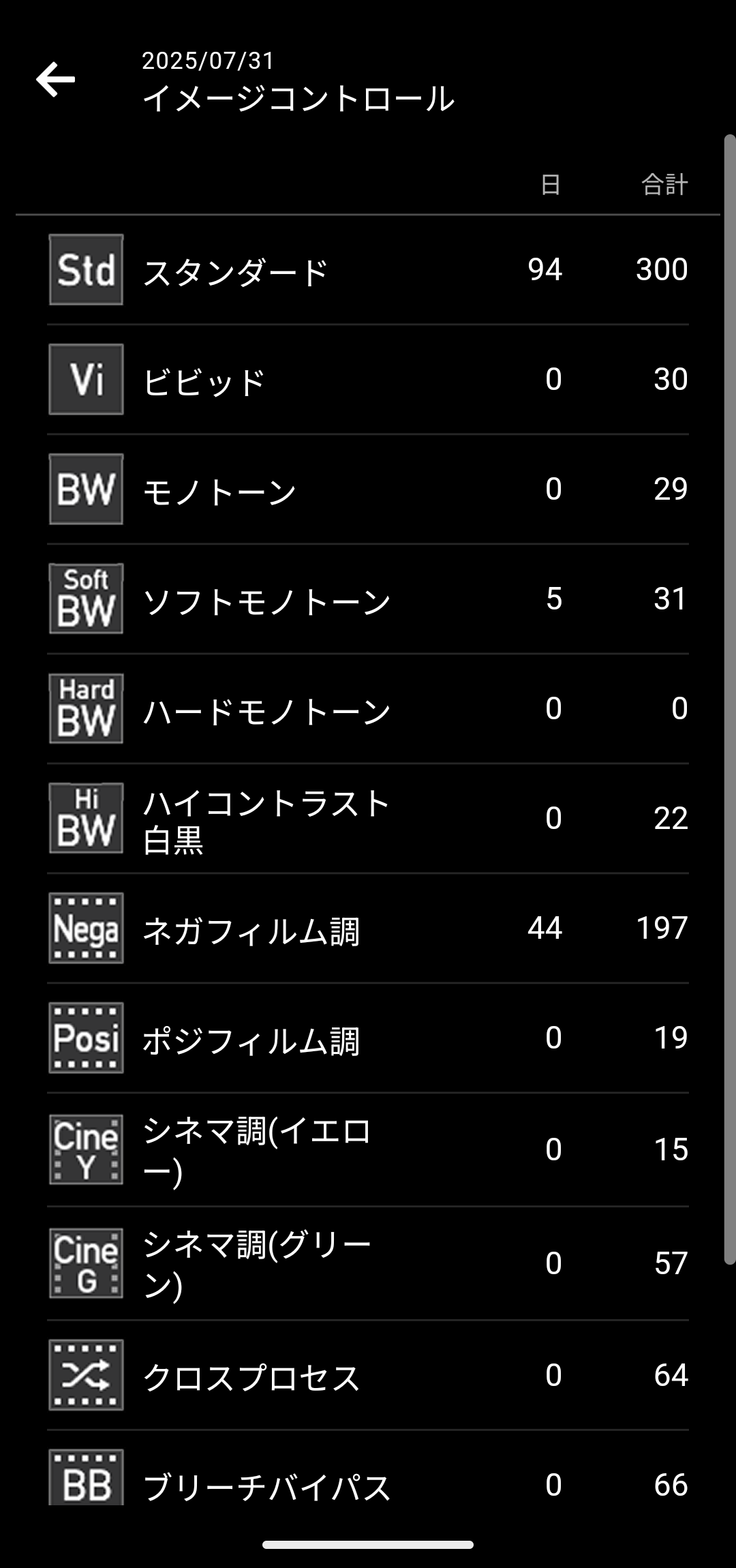
Task: Sort by the 合計 column header
Action: (664, 183)
